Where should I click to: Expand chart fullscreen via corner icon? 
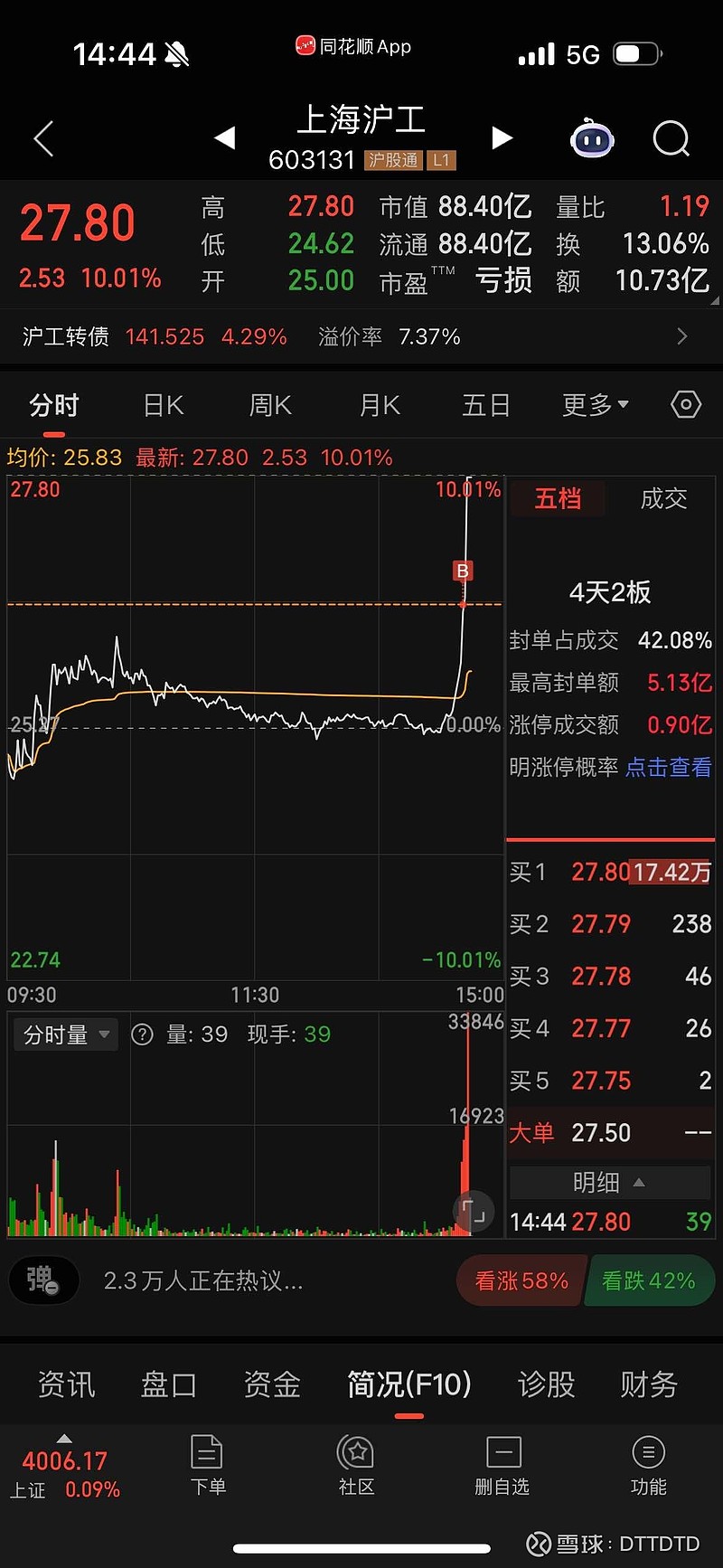(x=474, y=1212)
